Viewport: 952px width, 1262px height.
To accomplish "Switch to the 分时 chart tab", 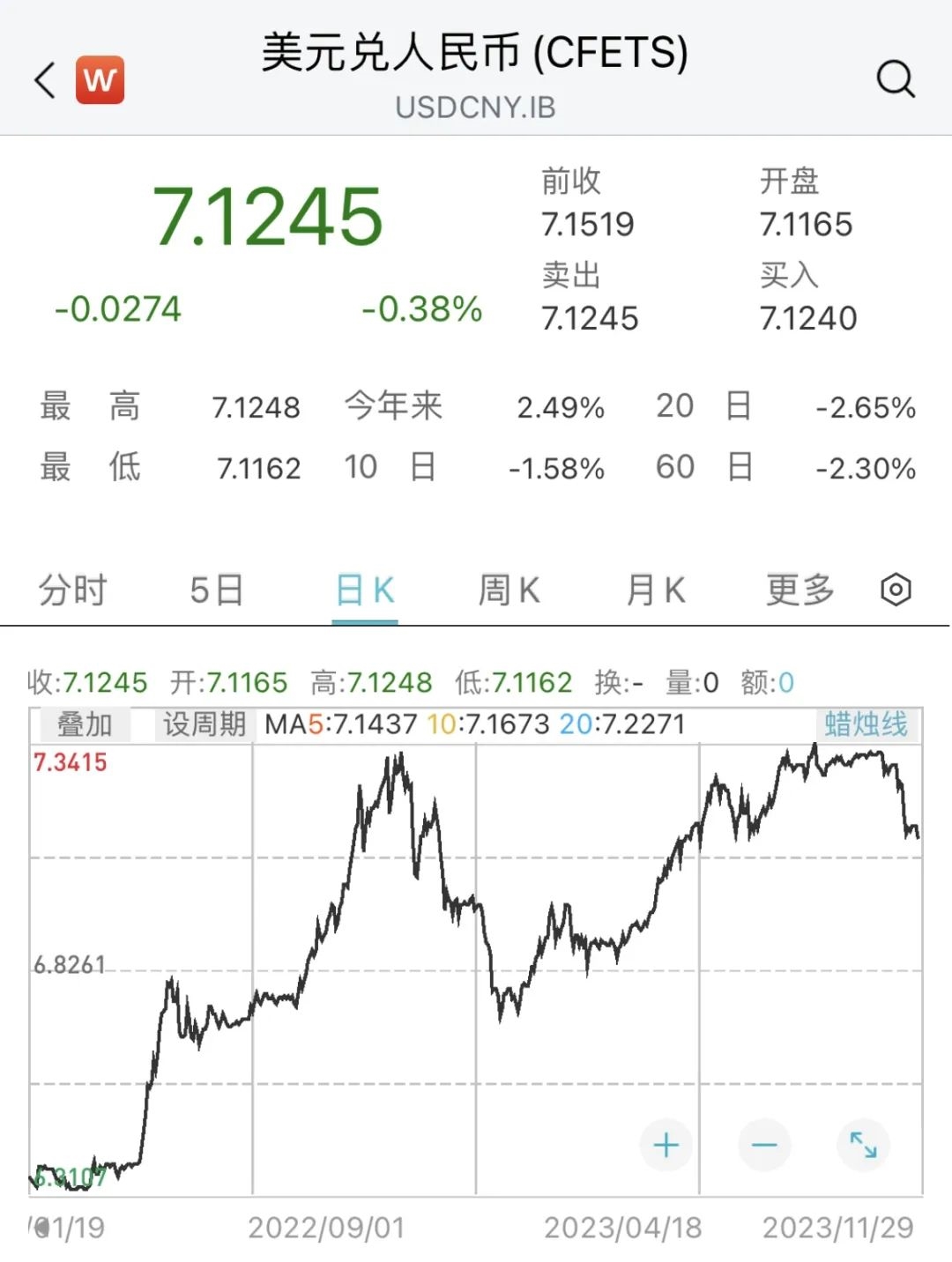I will tap(72, 590).
